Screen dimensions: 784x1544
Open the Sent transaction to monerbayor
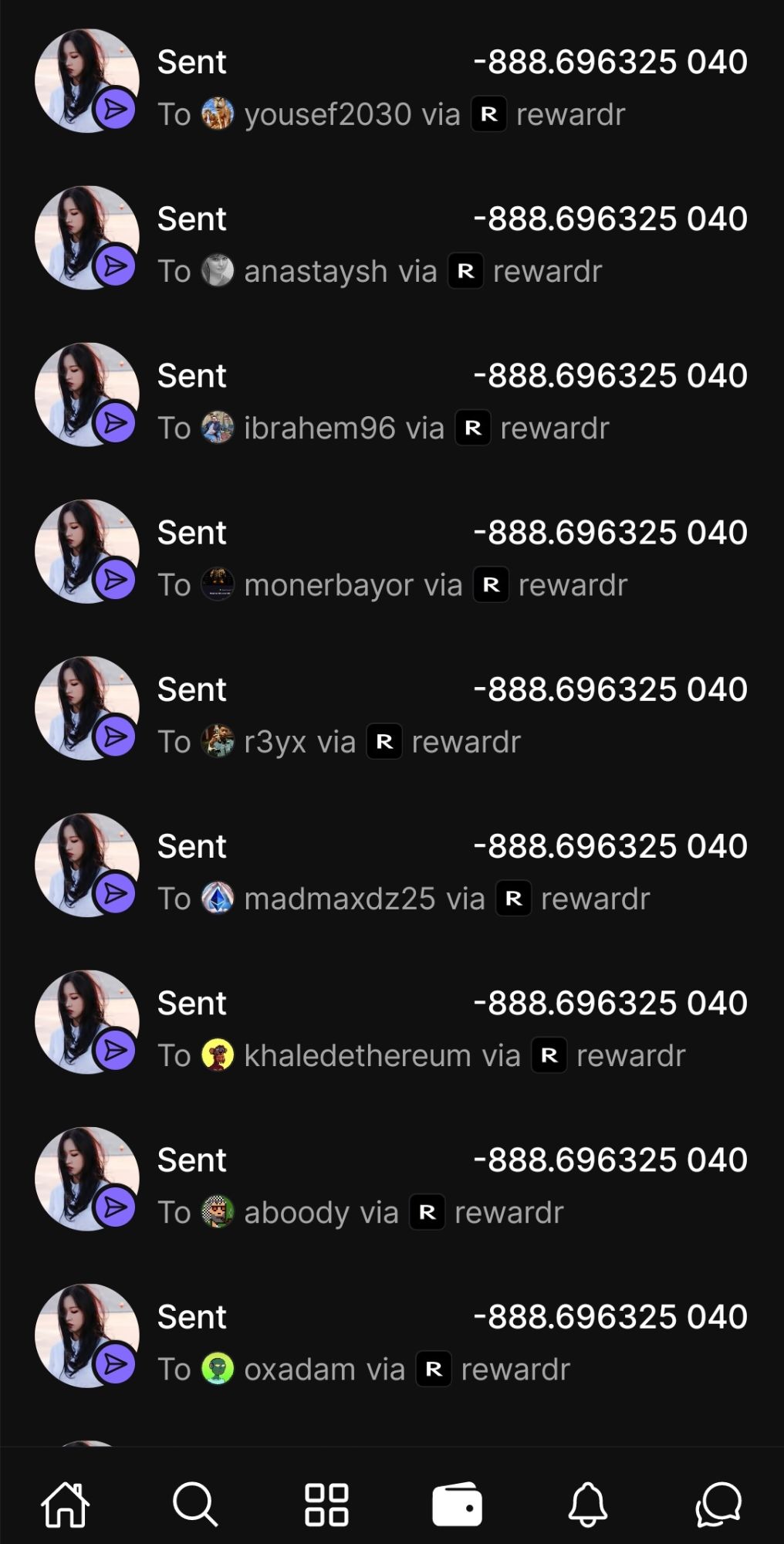click(x=392, y=557)
